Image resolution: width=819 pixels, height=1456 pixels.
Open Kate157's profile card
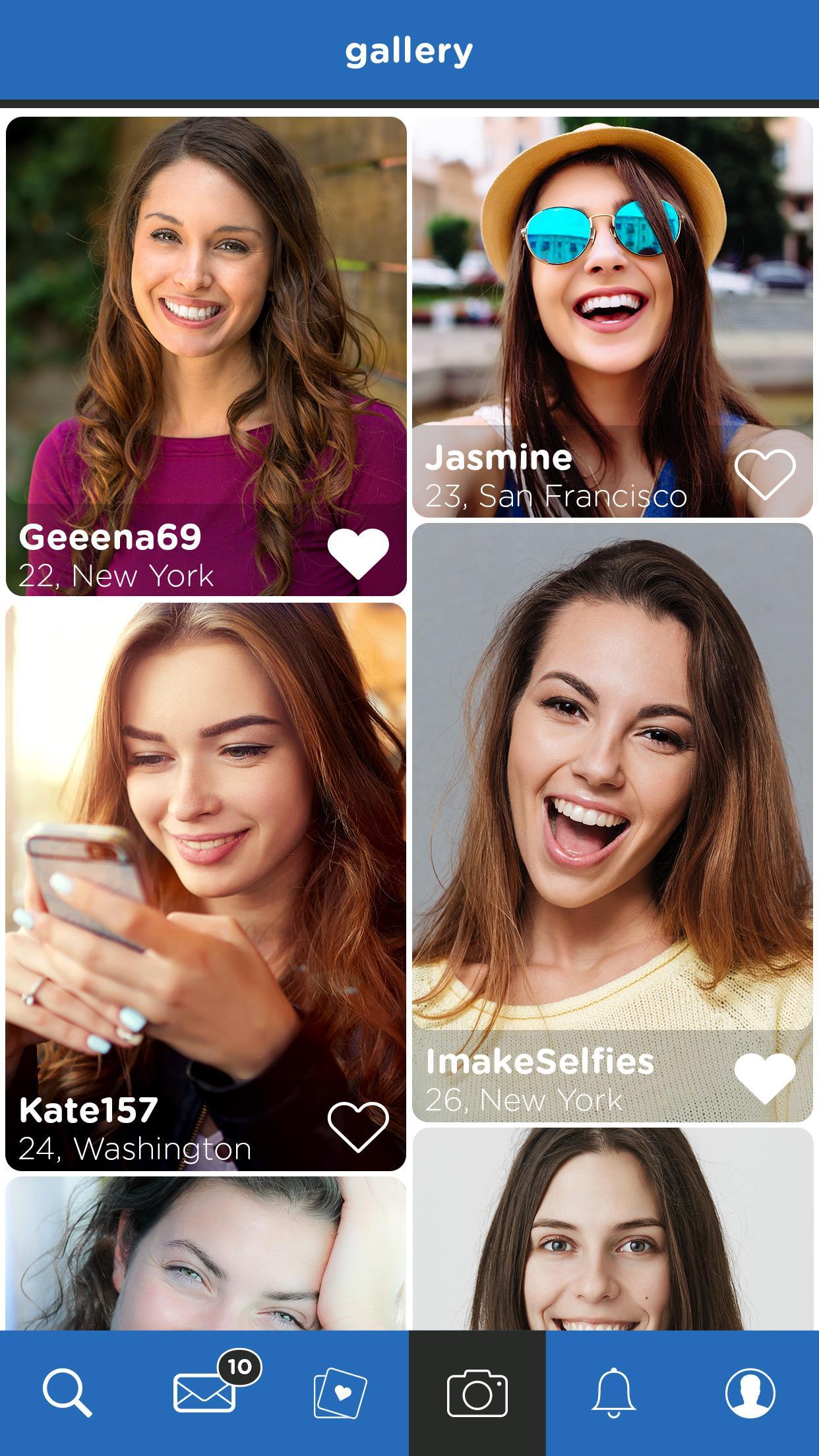206,857
